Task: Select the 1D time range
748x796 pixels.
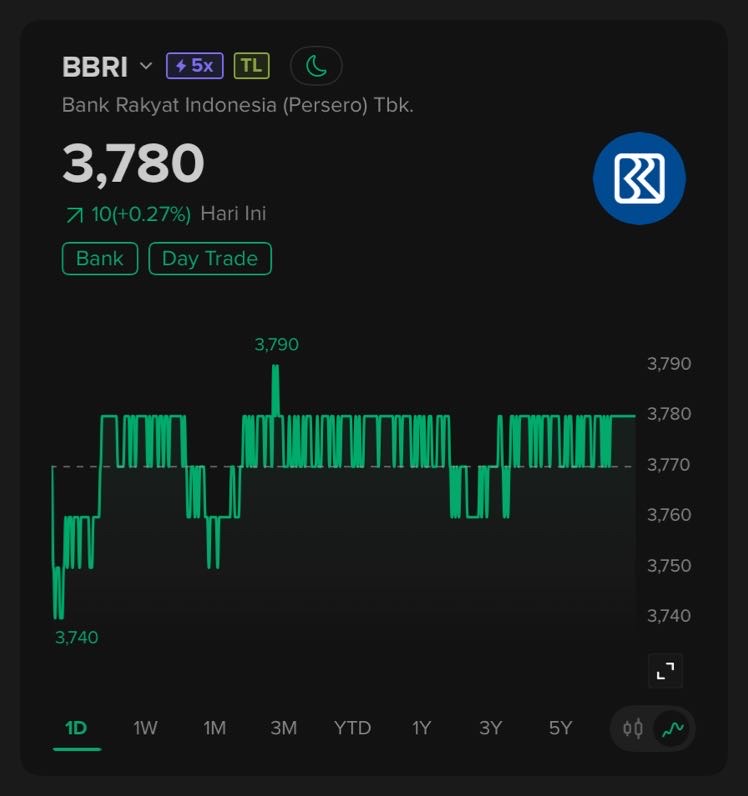Action: (x=76, y=728)
